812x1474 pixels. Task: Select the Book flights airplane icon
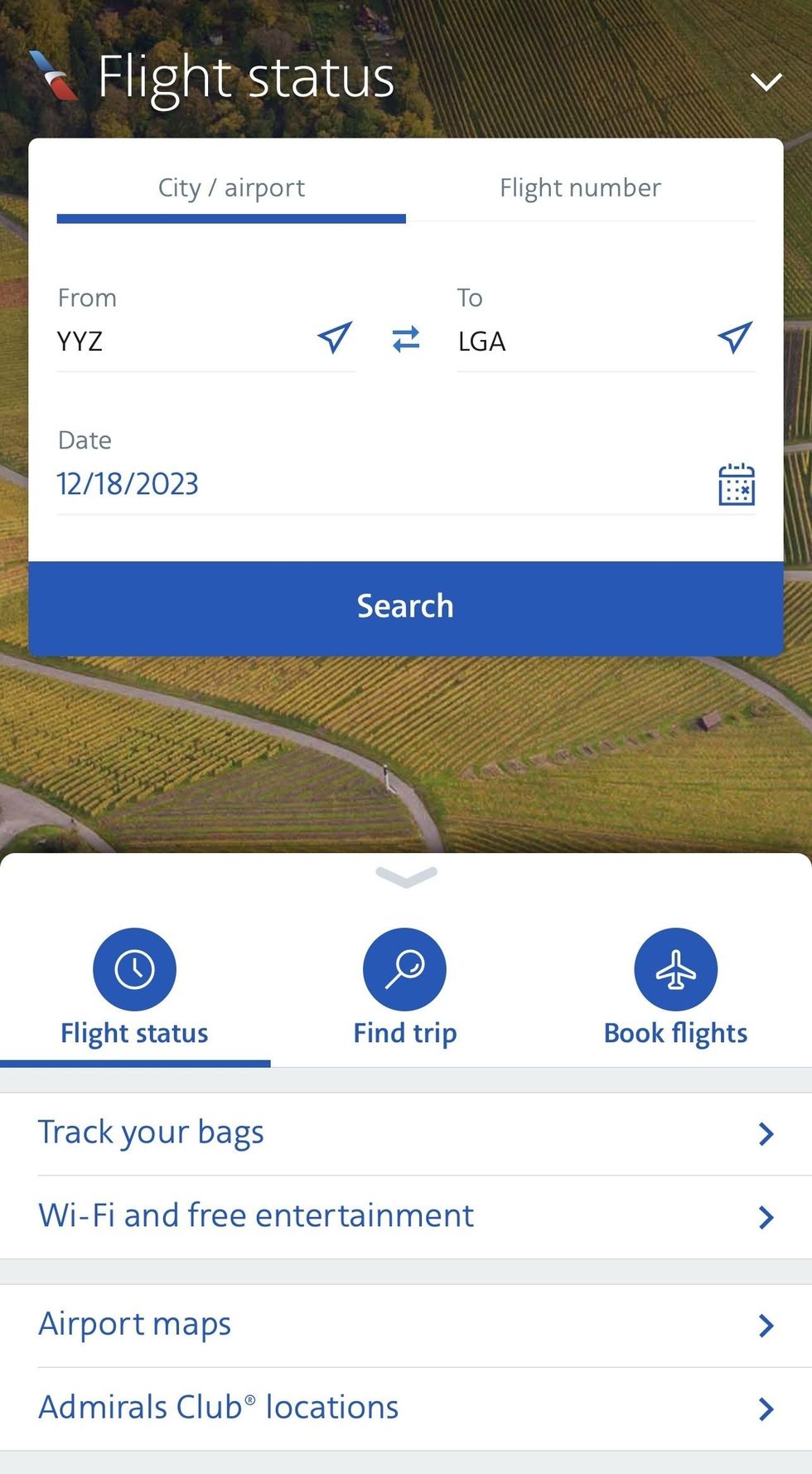[676, 967]
